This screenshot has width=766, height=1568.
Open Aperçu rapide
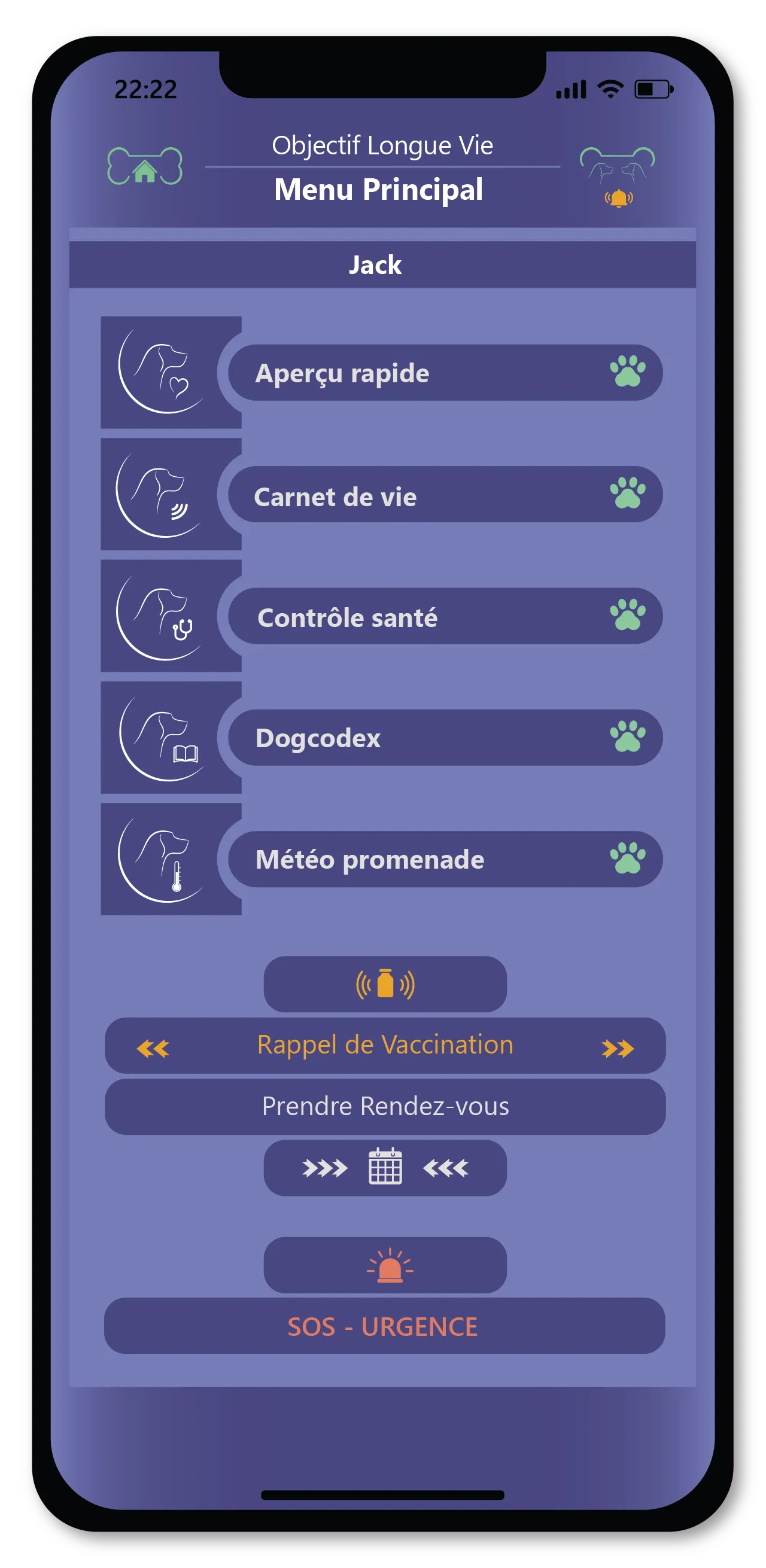[445, 373]
